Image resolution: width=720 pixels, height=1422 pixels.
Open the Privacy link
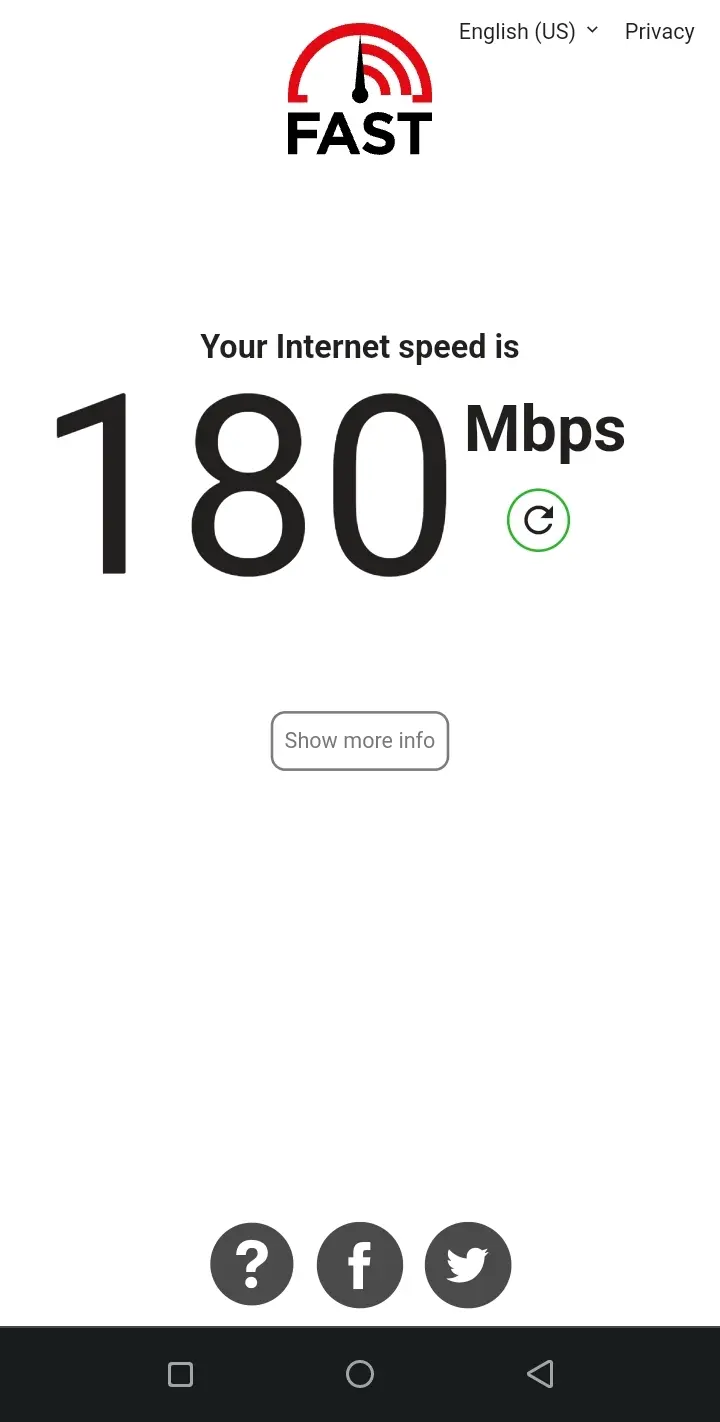point(659,31)
